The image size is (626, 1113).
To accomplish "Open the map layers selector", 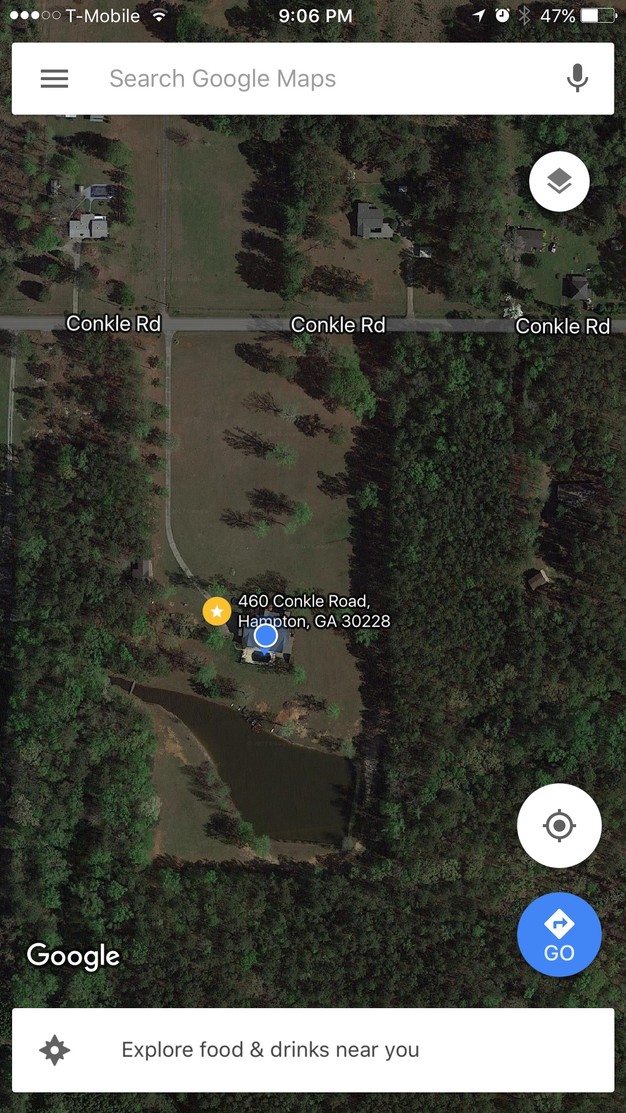I will [559, 181].
